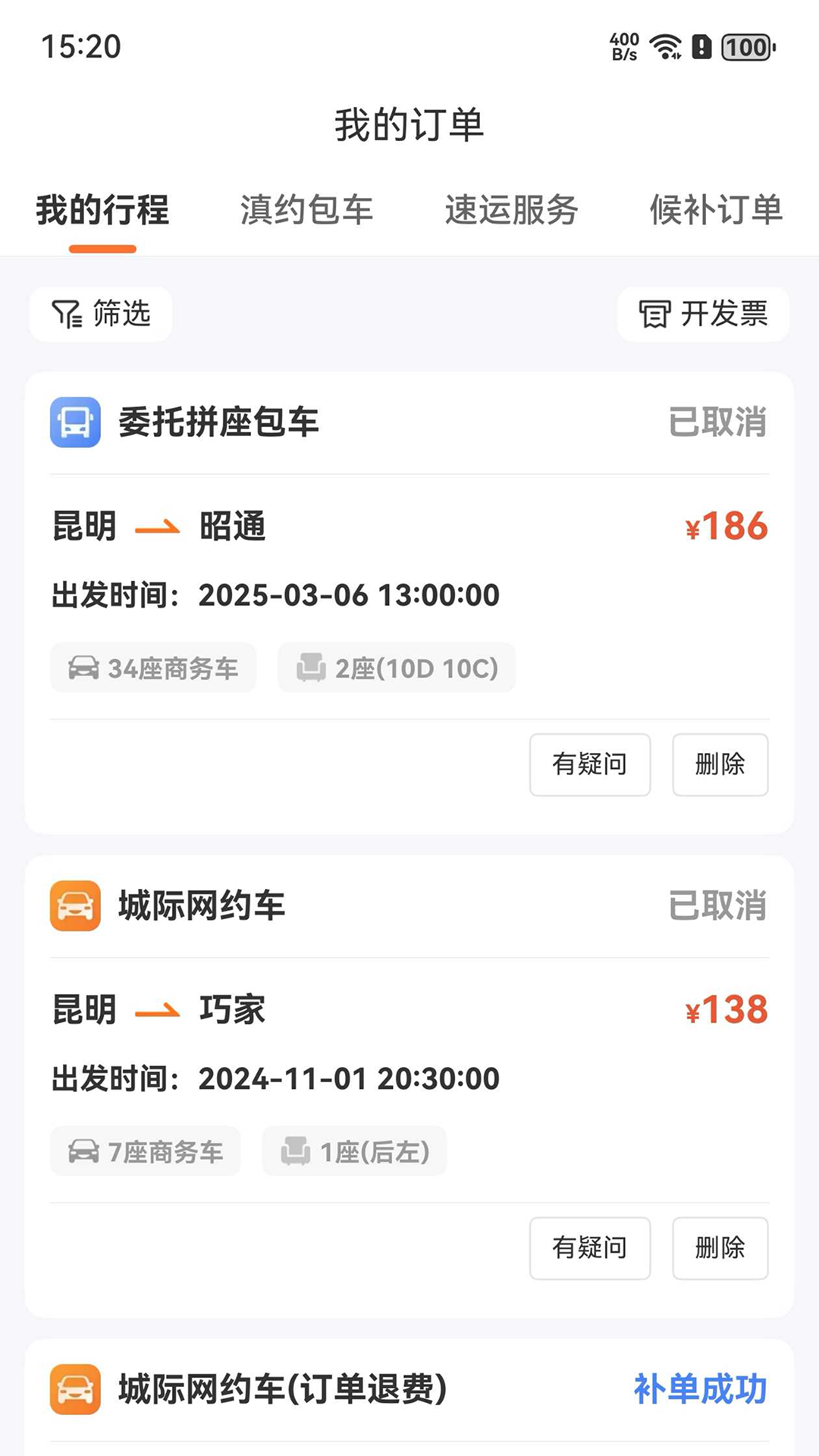Screen dimensions: 819x1456
Task: Click the seat icon in 2座(10D 10C) tag
Action: click(x=312, y=667)
